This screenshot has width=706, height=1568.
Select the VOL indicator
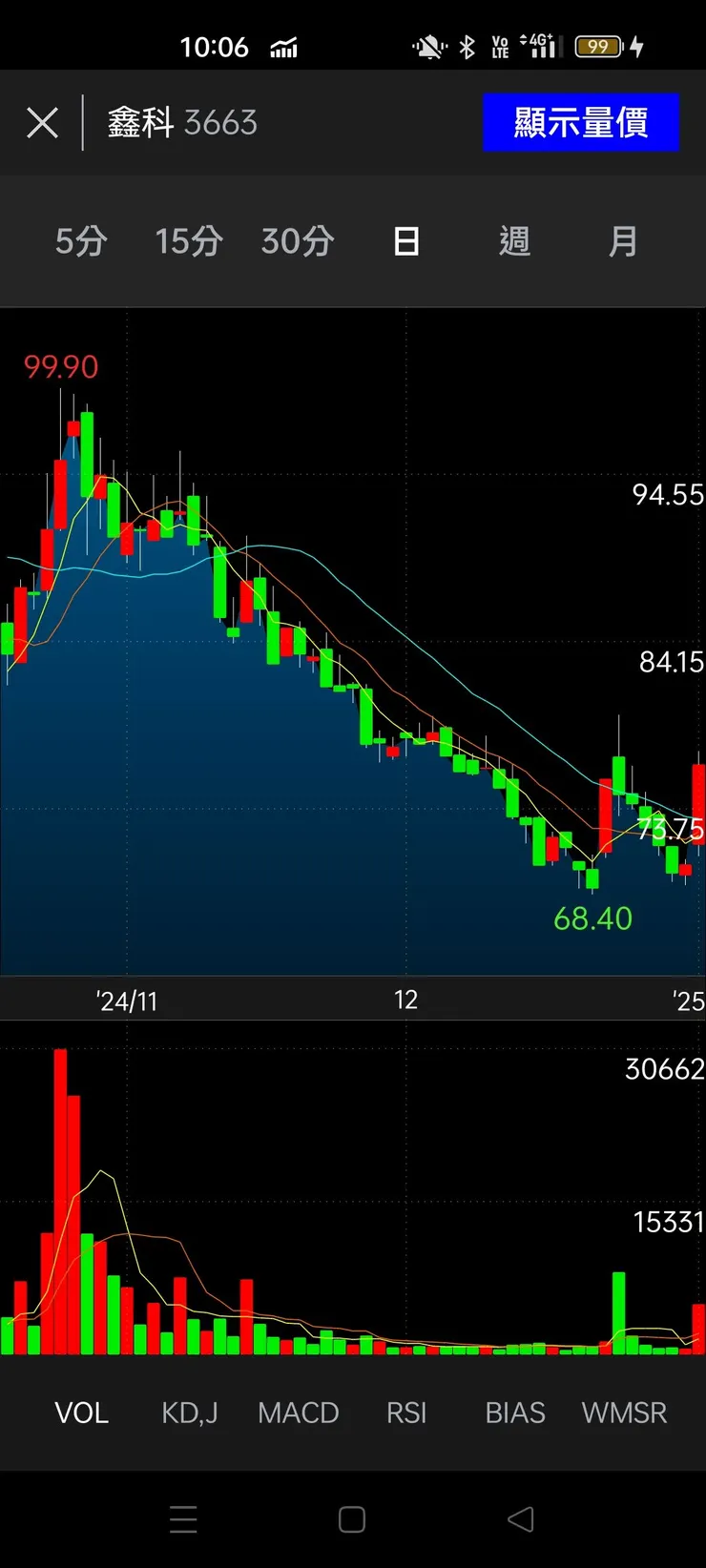pyautogui.click(x=81, y=1413)
